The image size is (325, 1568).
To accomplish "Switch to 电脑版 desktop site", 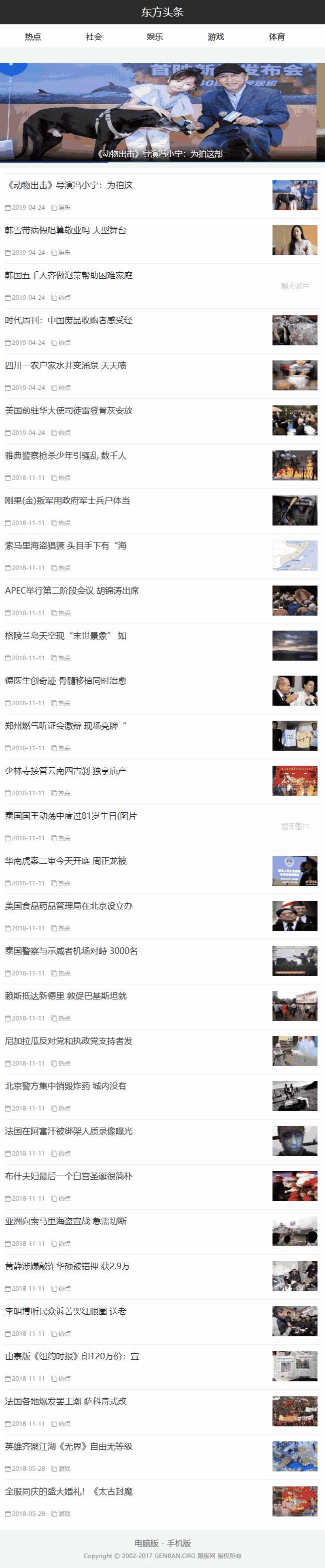I will [x=146, y=1543].
